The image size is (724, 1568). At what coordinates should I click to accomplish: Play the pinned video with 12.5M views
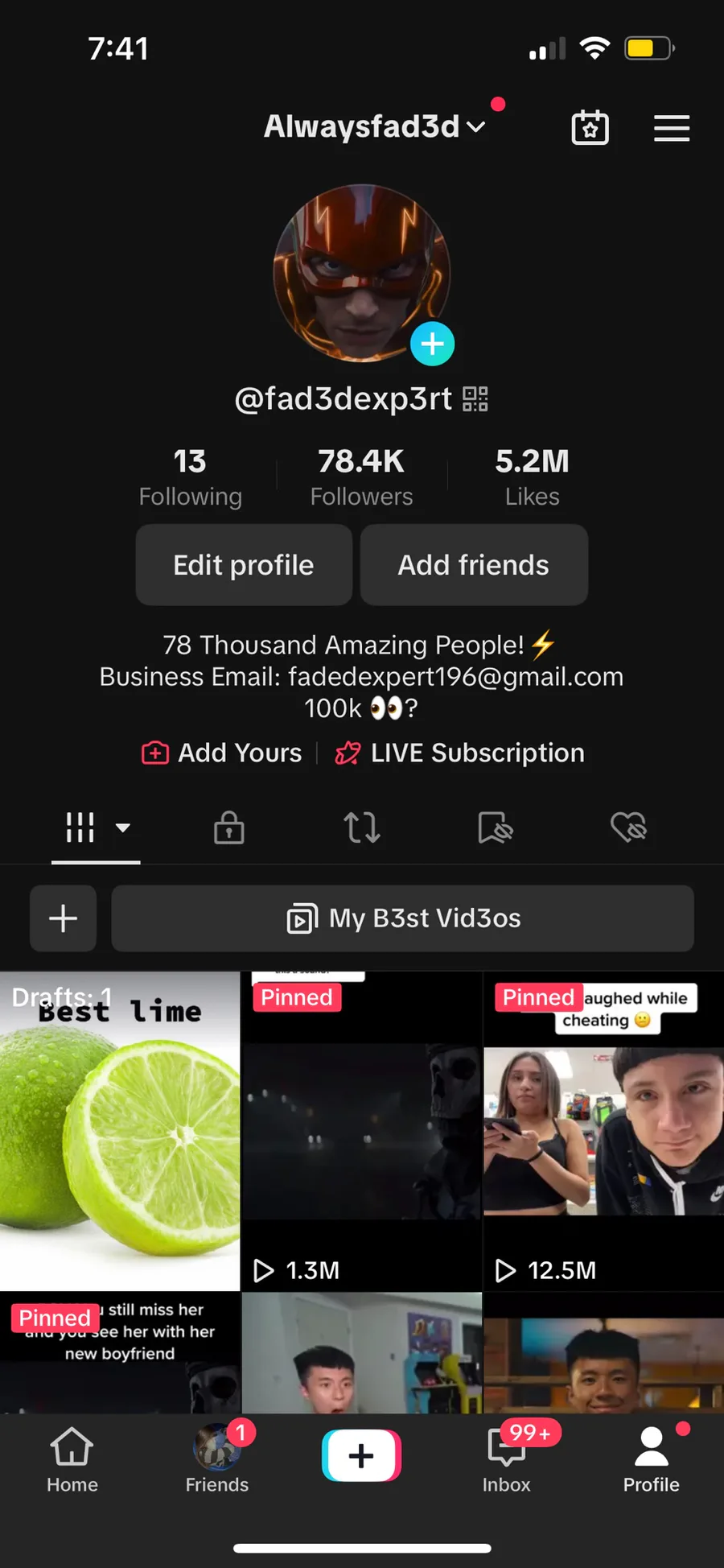pyautogui.click(x=603, y=1130)
